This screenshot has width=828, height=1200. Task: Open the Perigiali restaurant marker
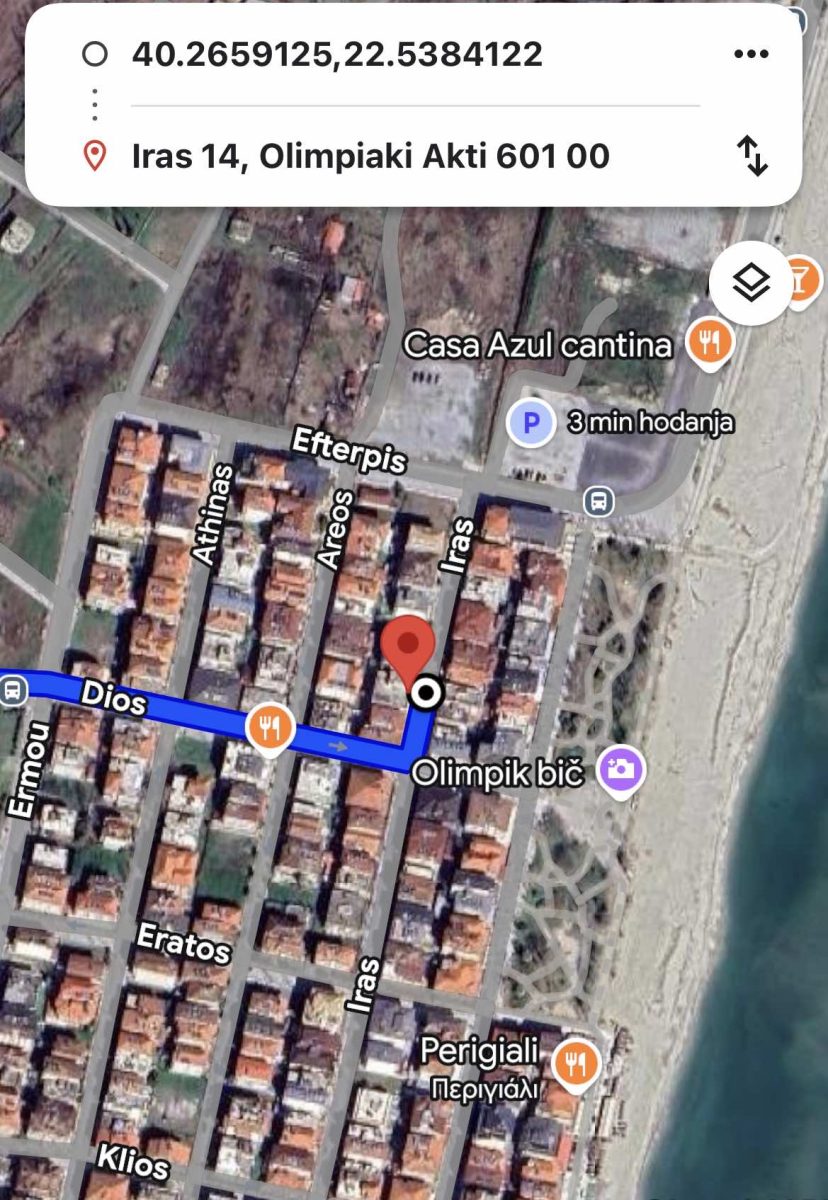pyautogui.click(x=576, y=1064)
